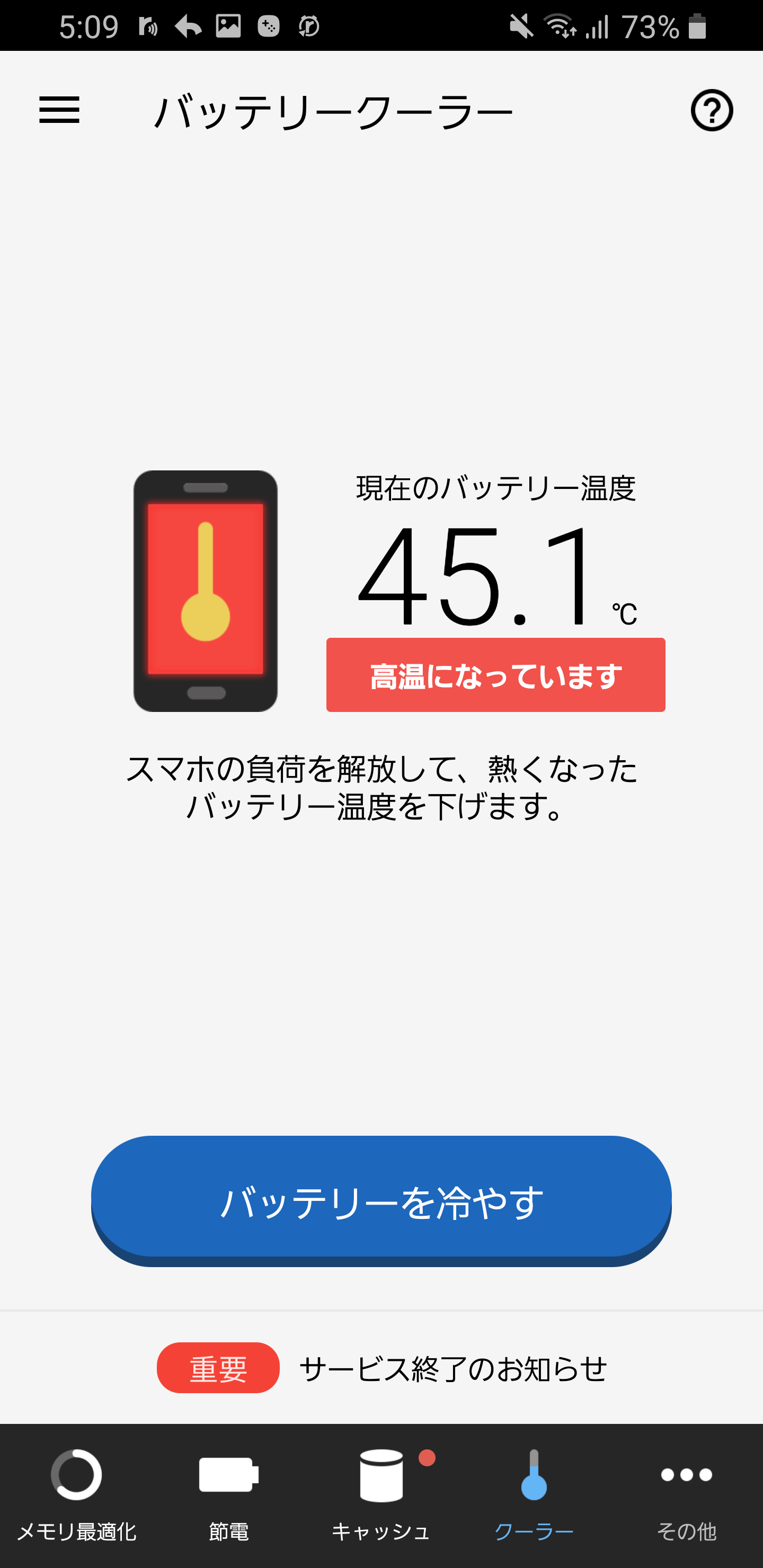Switch to the キャッシュ tab

click(381, 1495)
